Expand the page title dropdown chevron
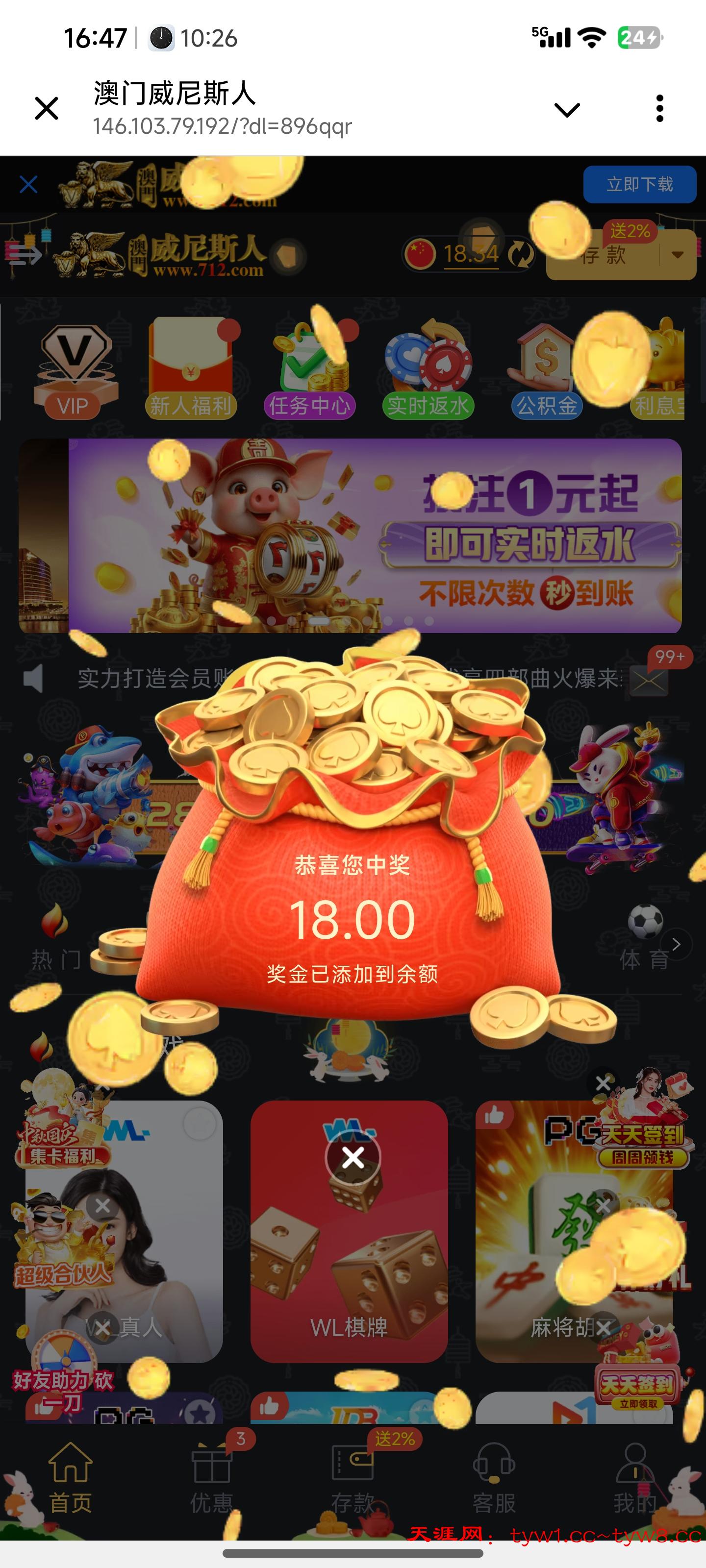This screenshot has height=1568, width=706. point(566,110)
